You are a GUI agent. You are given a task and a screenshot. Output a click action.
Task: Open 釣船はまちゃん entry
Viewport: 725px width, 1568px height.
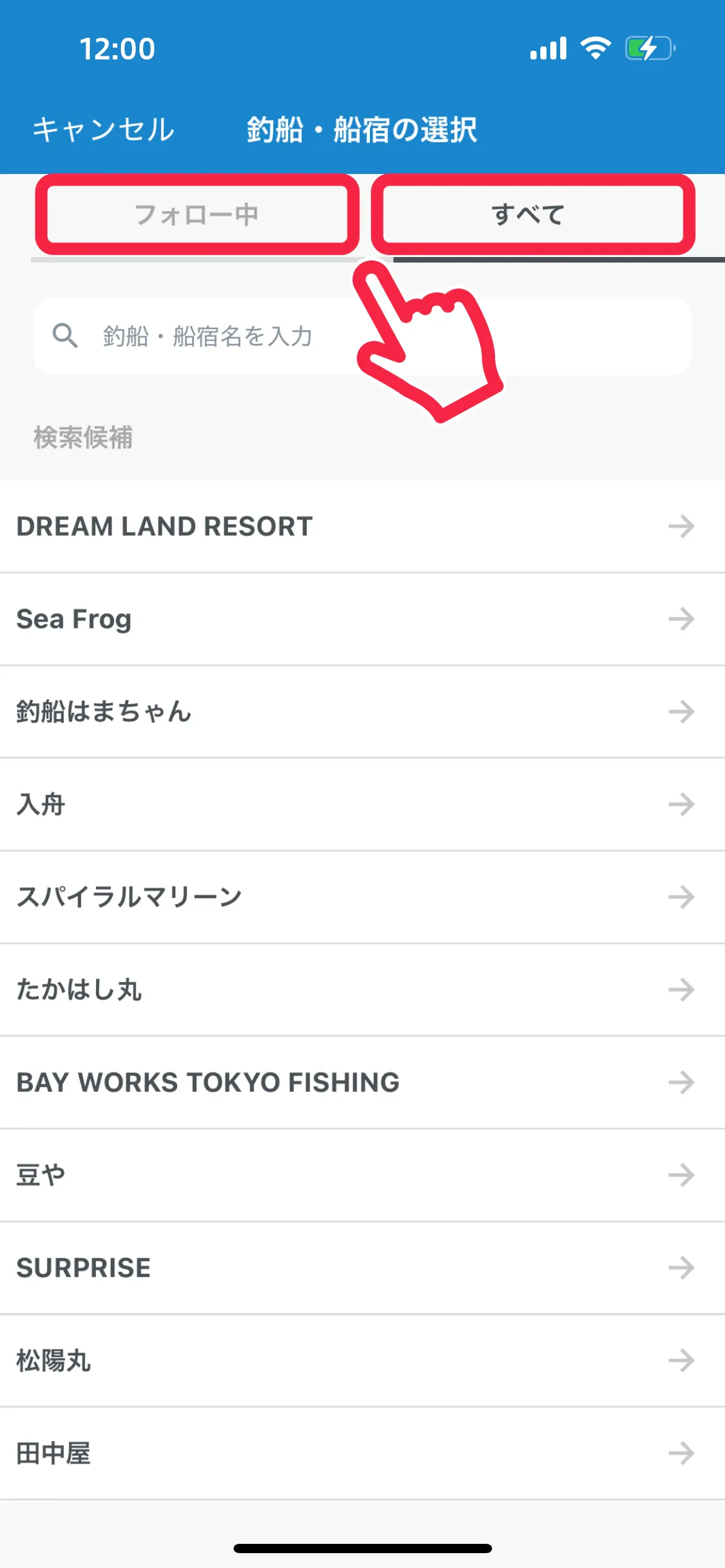pyautogui.click(x=362, y=712)
